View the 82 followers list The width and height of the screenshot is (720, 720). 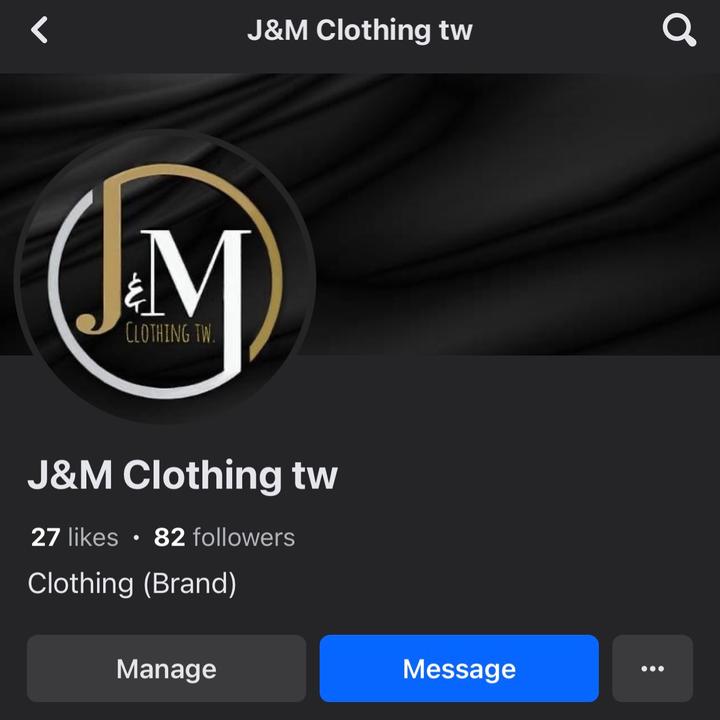pos(224,537)
